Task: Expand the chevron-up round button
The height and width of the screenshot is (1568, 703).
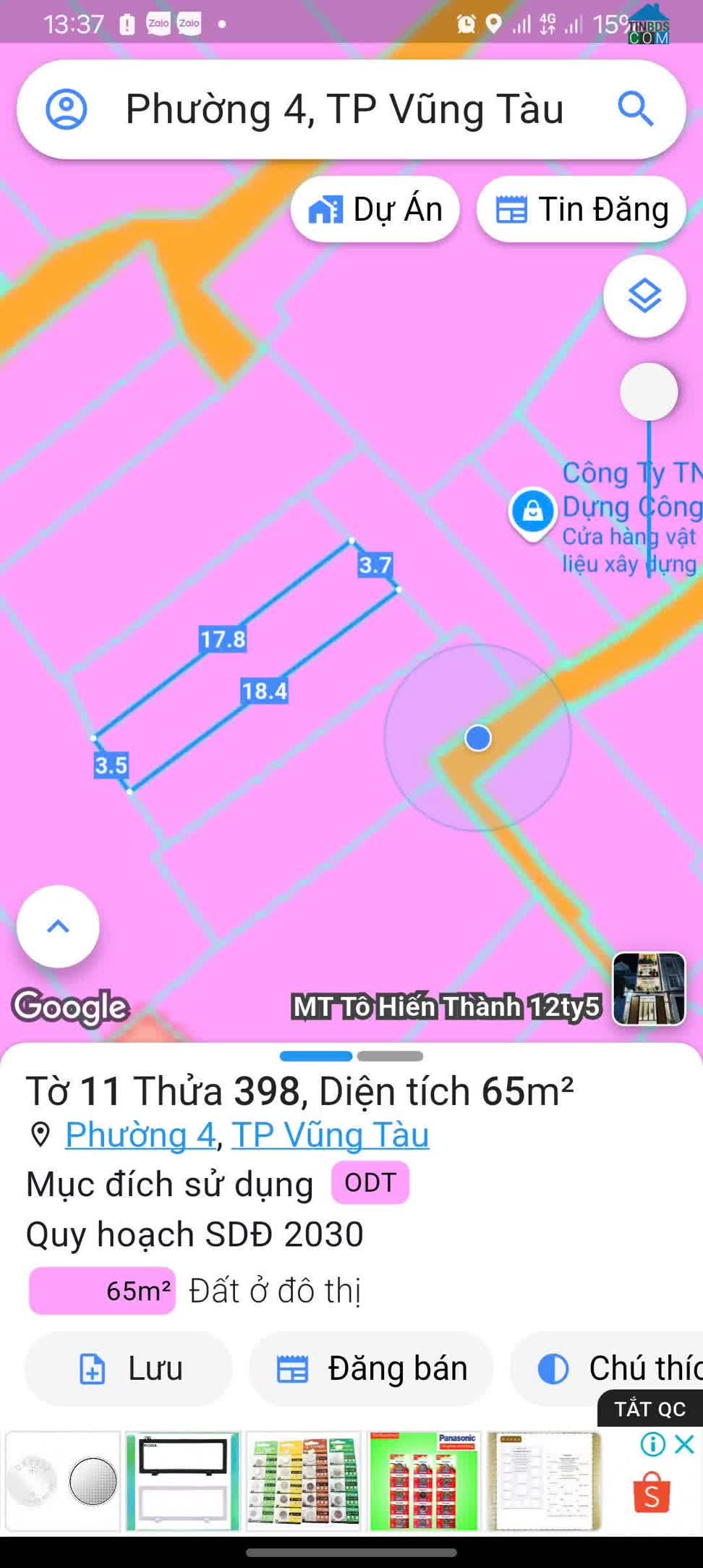Action: point(58,926)
